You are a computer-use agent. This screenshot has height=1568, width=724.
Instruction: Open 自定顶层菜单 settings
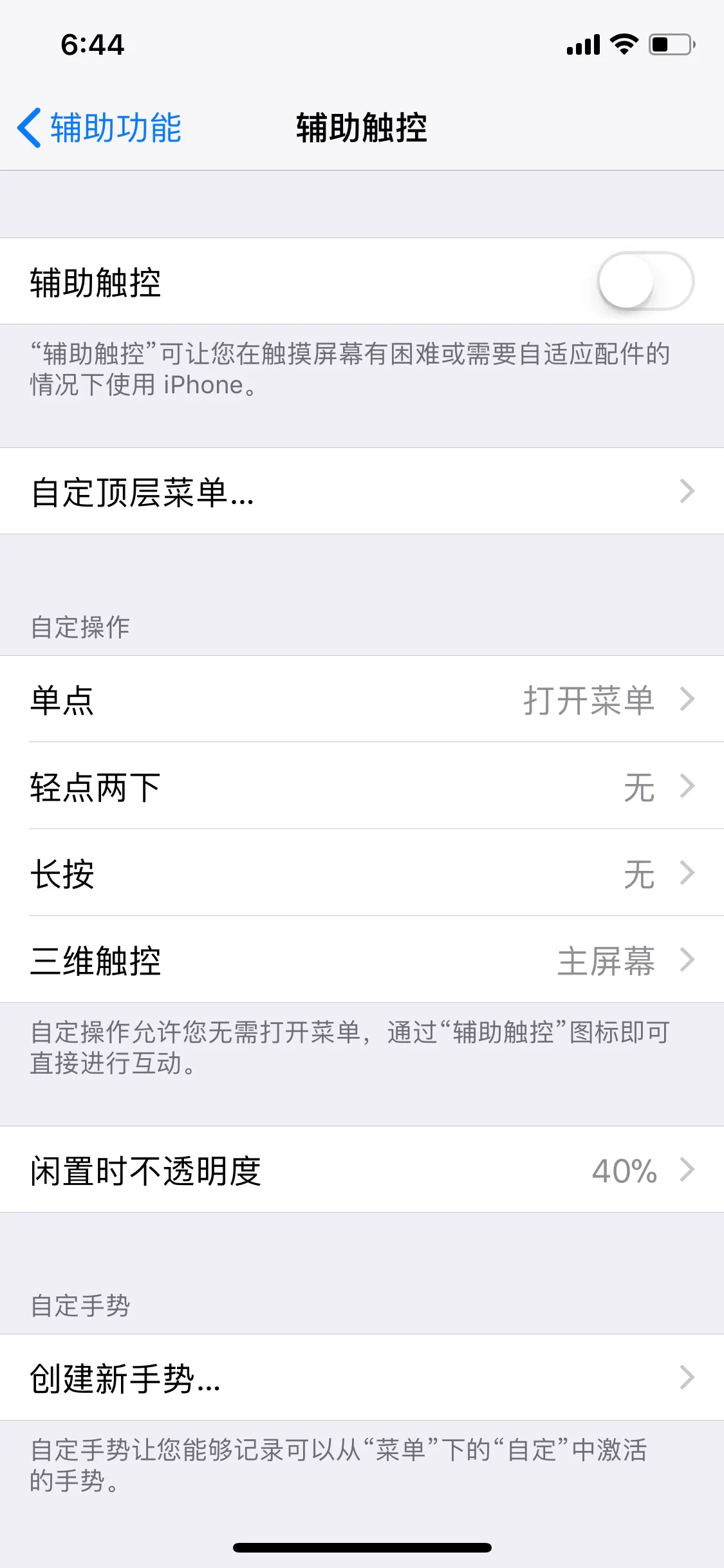tap(360, 492)
